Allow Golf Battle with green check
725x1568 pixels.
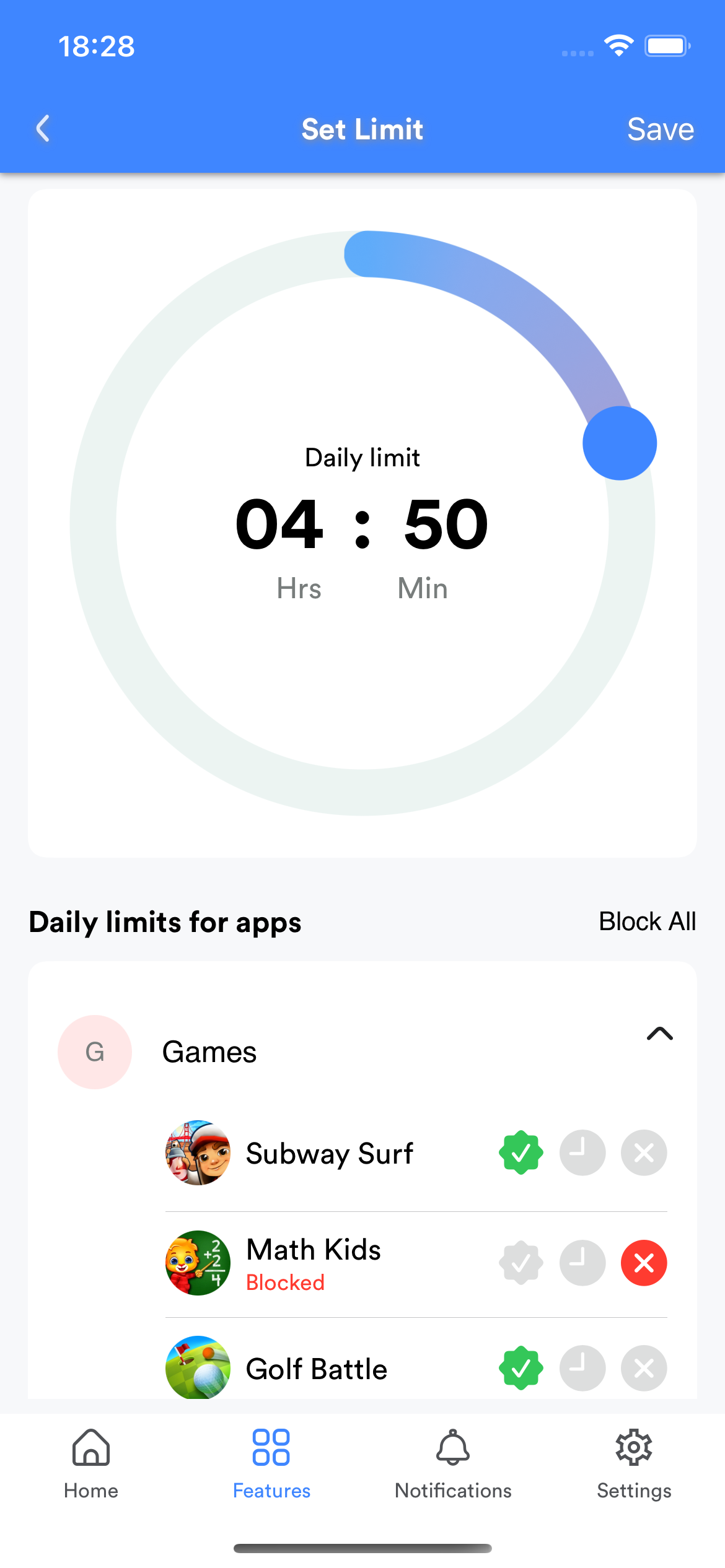(x=521, y=1368)
